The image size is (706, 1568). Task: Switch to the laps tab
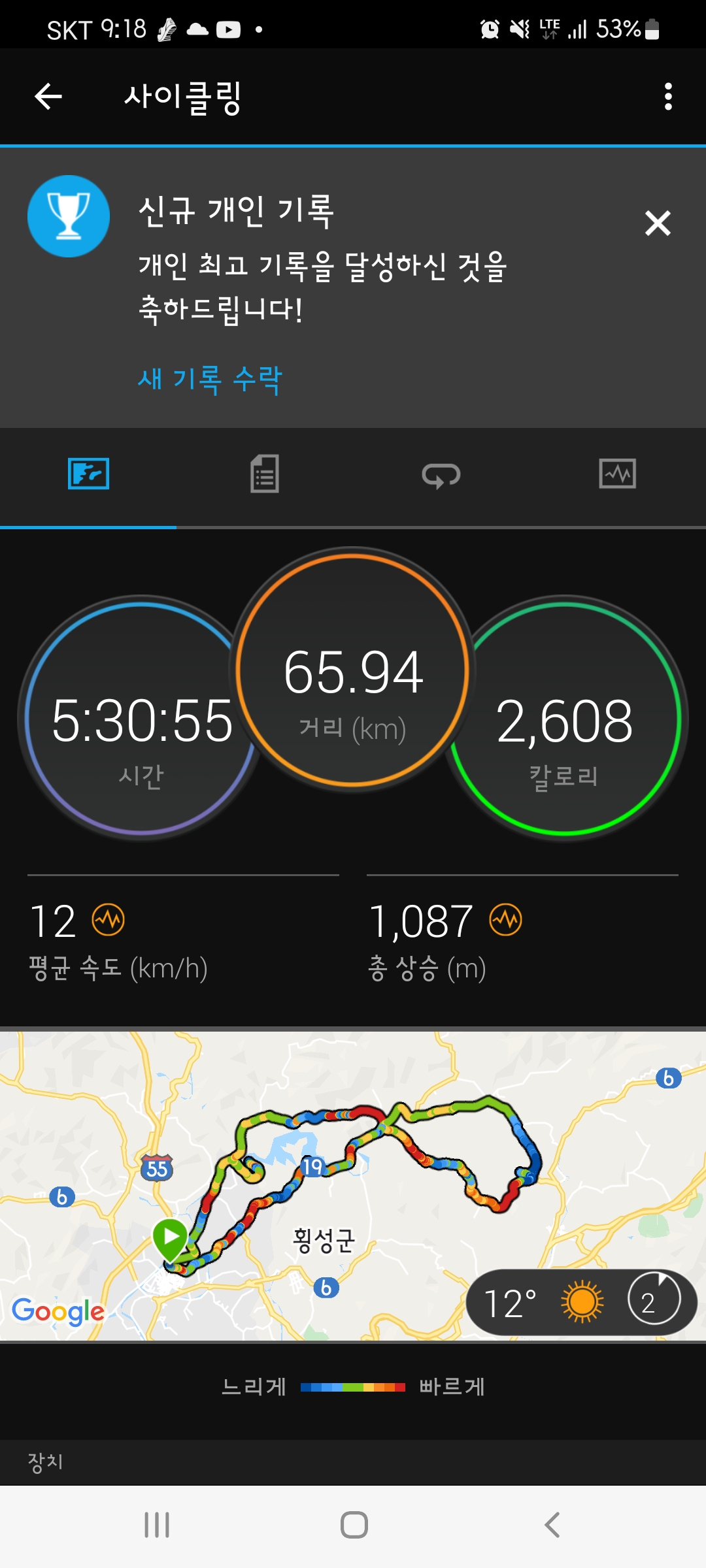pos(441,474)
